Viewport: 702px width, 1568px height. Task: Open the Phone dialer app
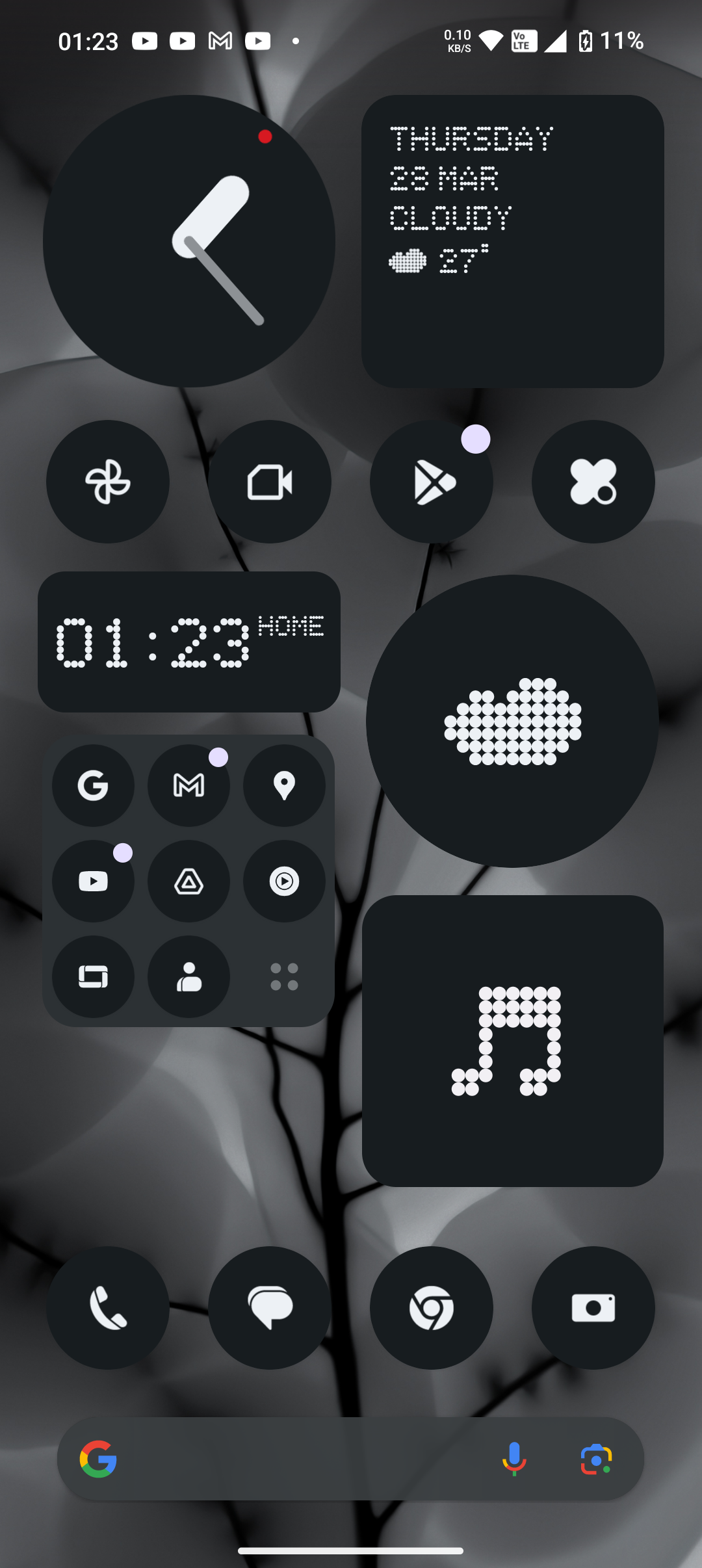108,1307
